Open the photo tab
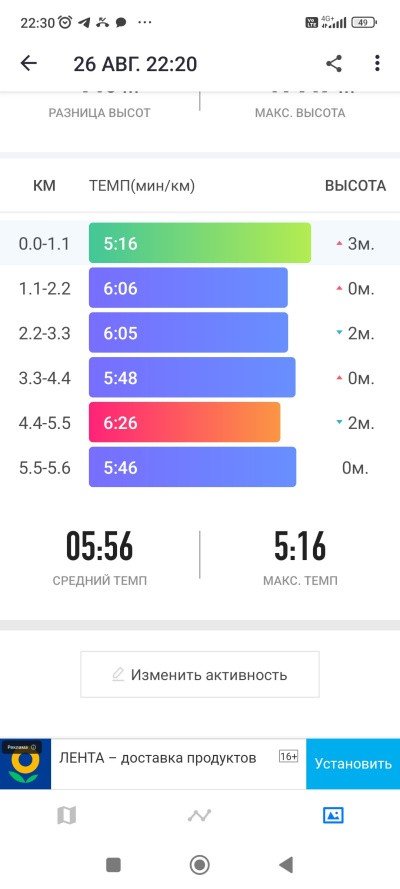This screenshot has height=889, width=400. coord(333,816)
